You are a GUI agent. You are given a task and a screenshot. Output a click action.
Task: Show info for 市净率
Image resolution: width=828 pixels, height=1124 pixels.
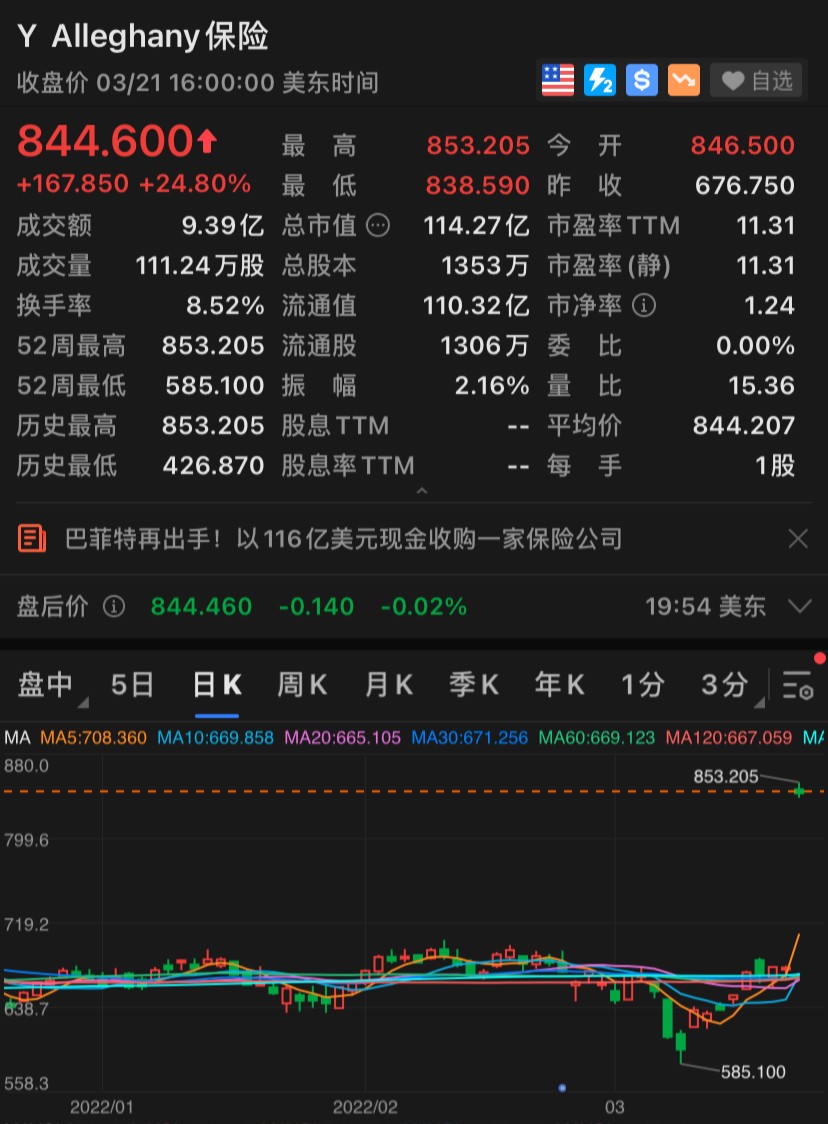[x=645, y=306]
